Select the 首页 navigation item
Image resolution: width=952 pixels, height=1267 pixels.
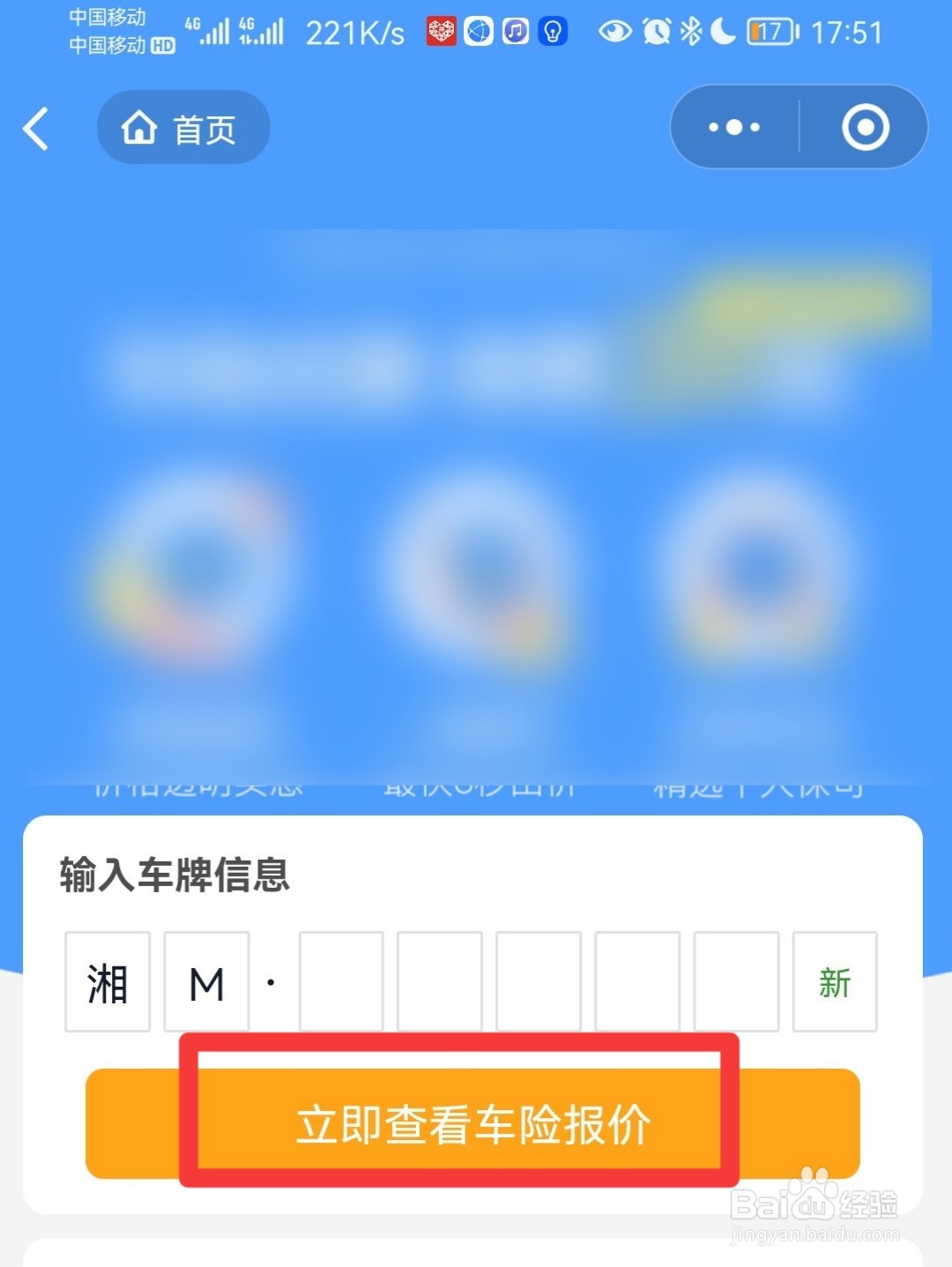coord(182,127)
